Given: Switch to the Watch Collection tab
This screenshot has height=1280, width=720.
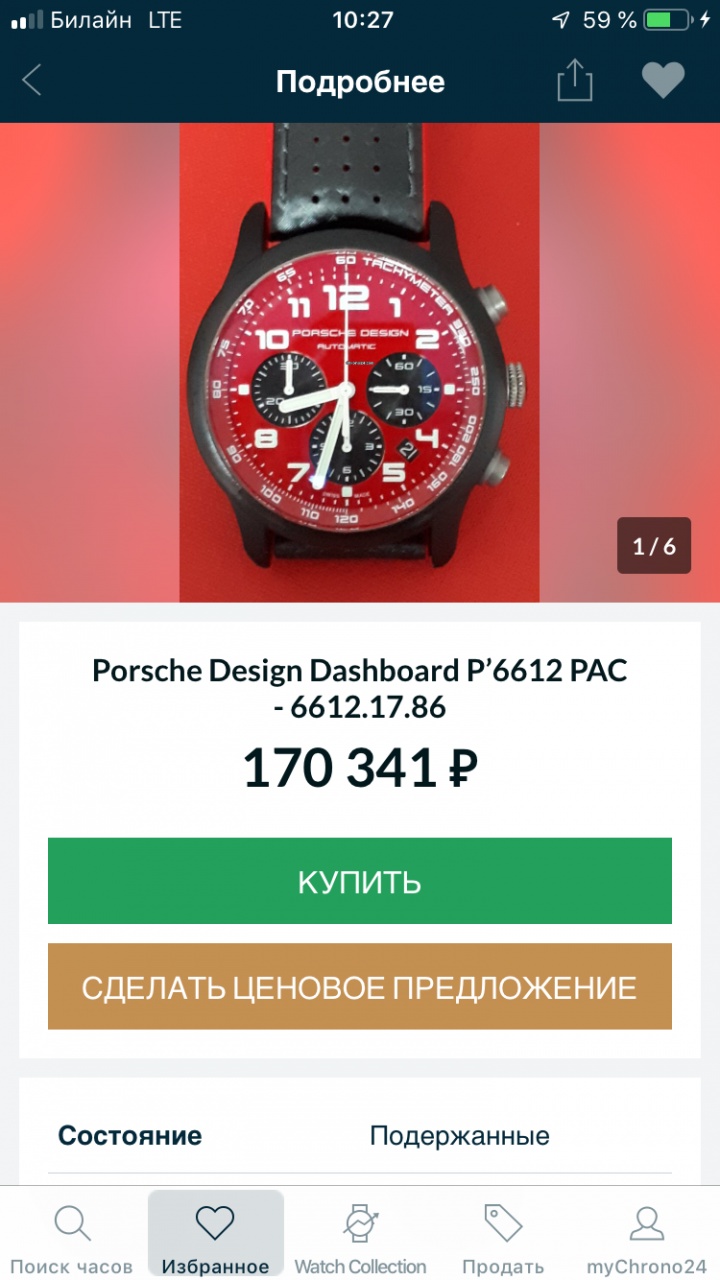Looking at the screenshot, I should click(360, 1238).
